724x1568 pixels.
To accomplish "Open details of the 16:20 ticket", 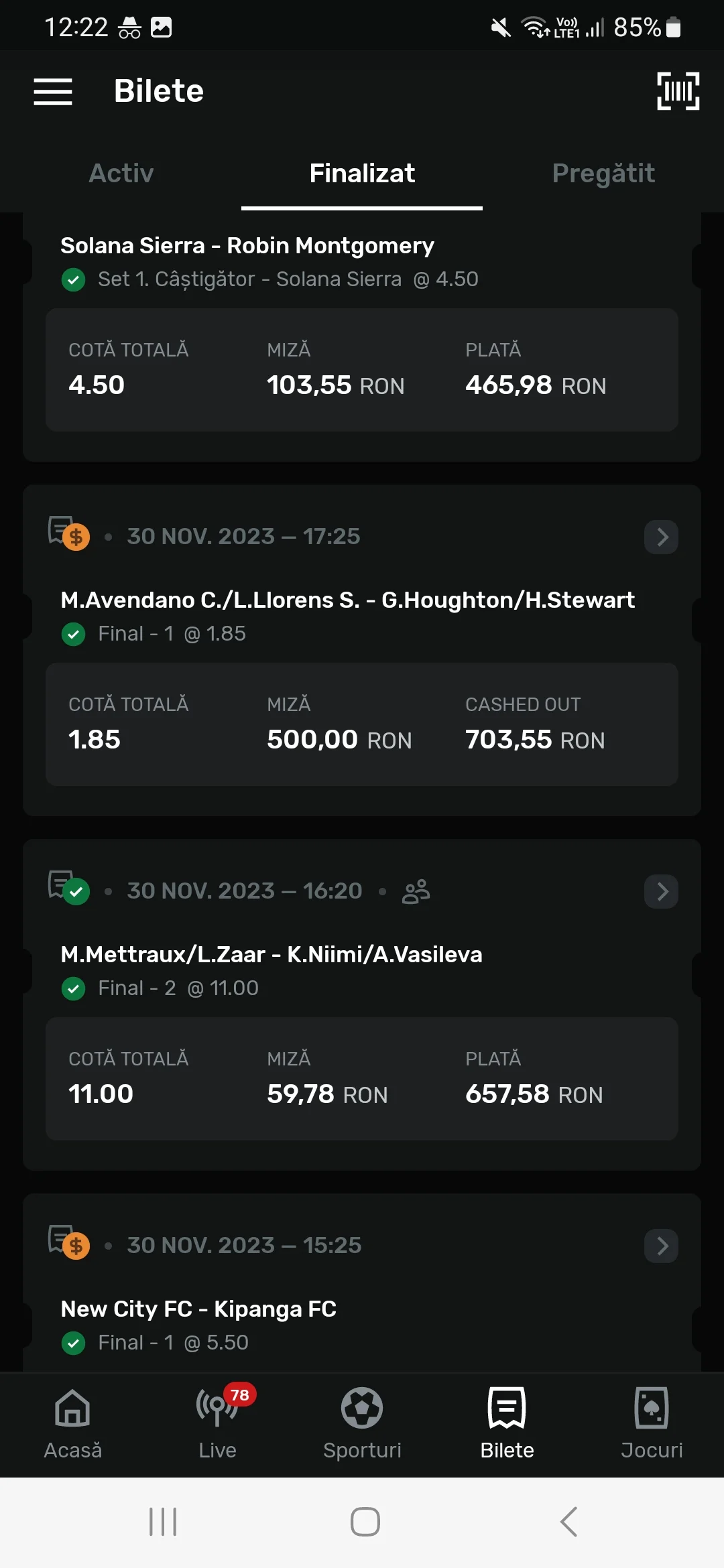I will coord(661,891).
